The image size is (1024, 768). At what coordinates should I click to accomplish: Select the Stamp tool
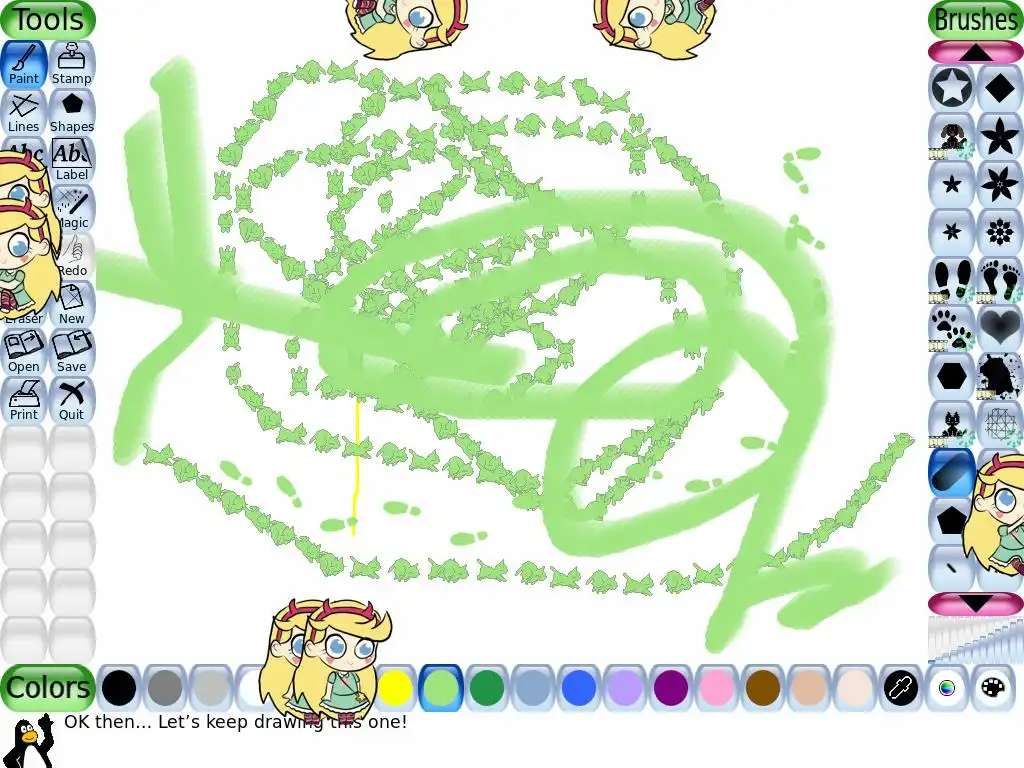[x=72, y=64]
